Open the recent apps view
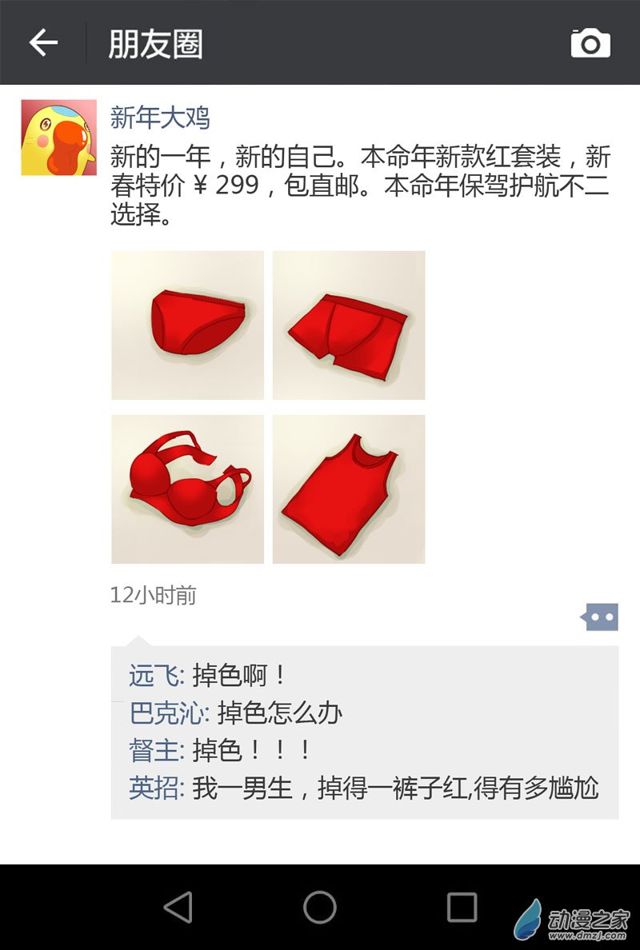The width and height of the screenshot is (640, 950). [x=462, y=907]
